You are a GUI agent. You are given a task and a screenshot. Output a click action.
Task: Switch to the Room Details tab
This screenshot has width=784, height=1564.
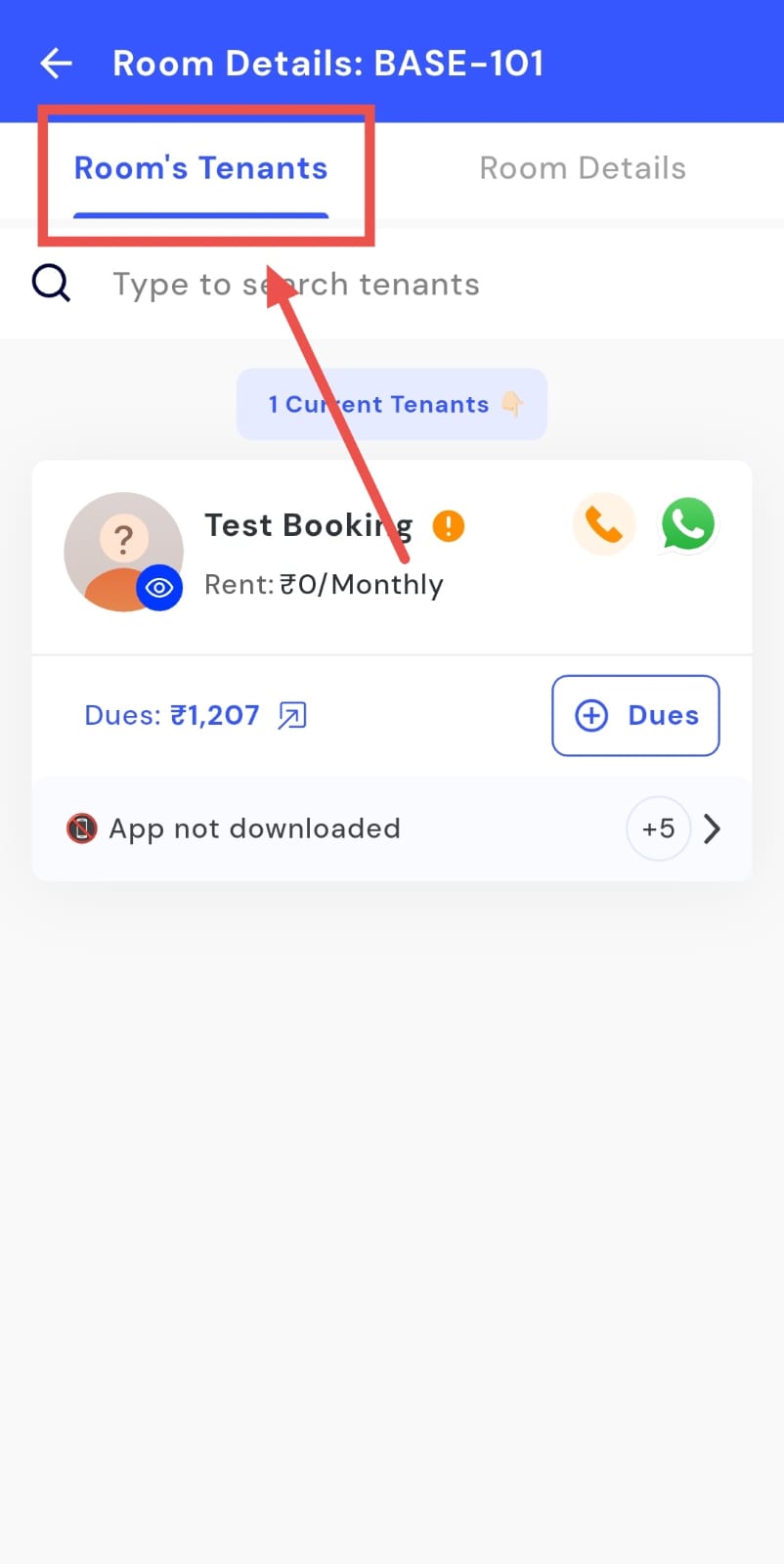(x=582, y=168)
